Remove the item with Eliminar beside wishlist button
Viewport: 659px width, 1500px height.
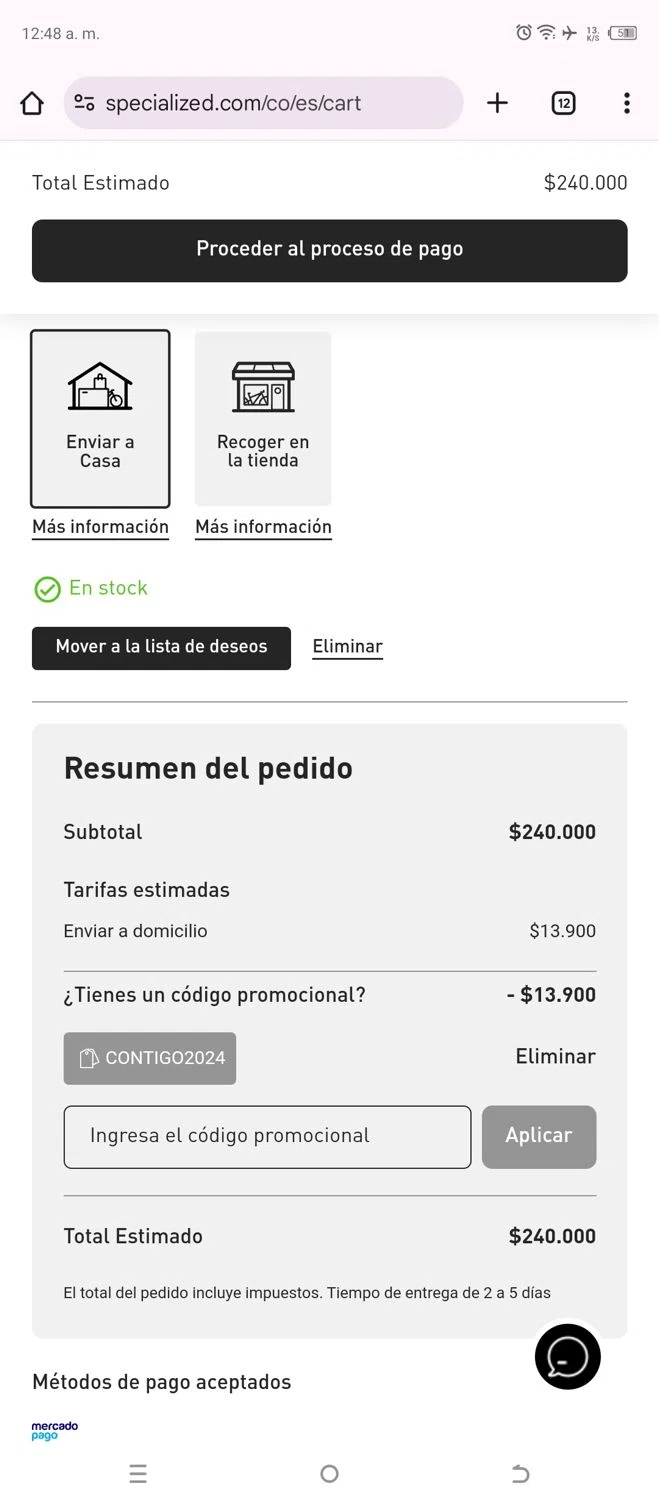[x=347, y=647]
